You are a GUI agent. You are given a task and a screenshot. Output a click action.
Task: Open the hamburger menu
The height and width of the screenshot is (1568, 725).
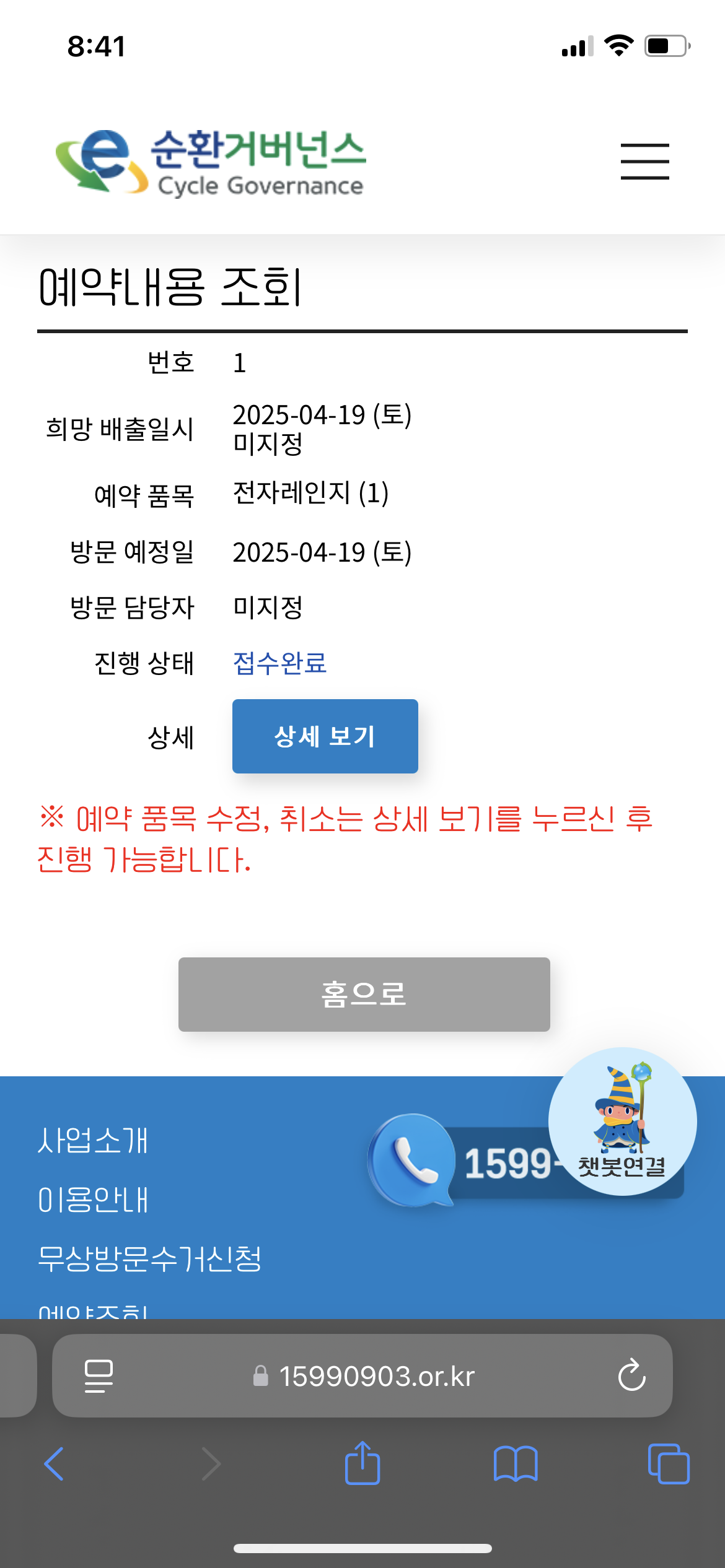(644, 162)
